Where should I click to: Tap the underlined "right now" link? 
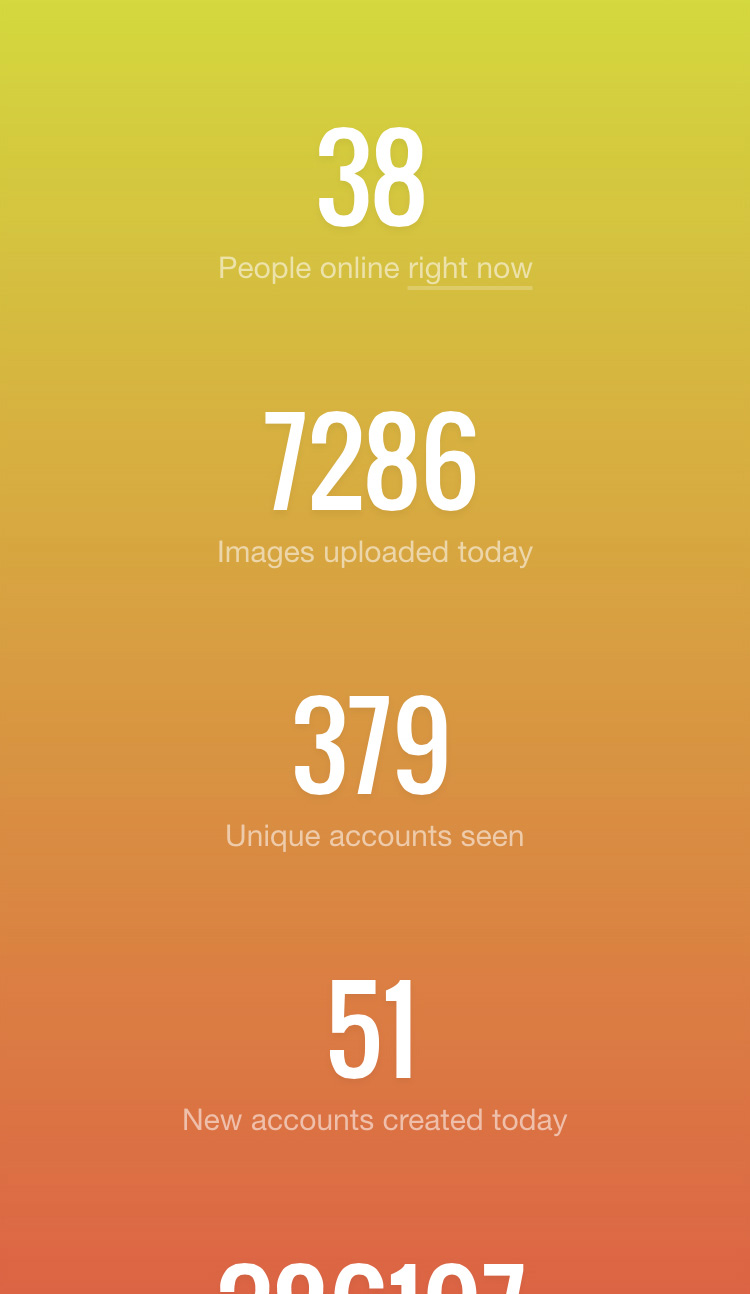click(x=470, y=269)
